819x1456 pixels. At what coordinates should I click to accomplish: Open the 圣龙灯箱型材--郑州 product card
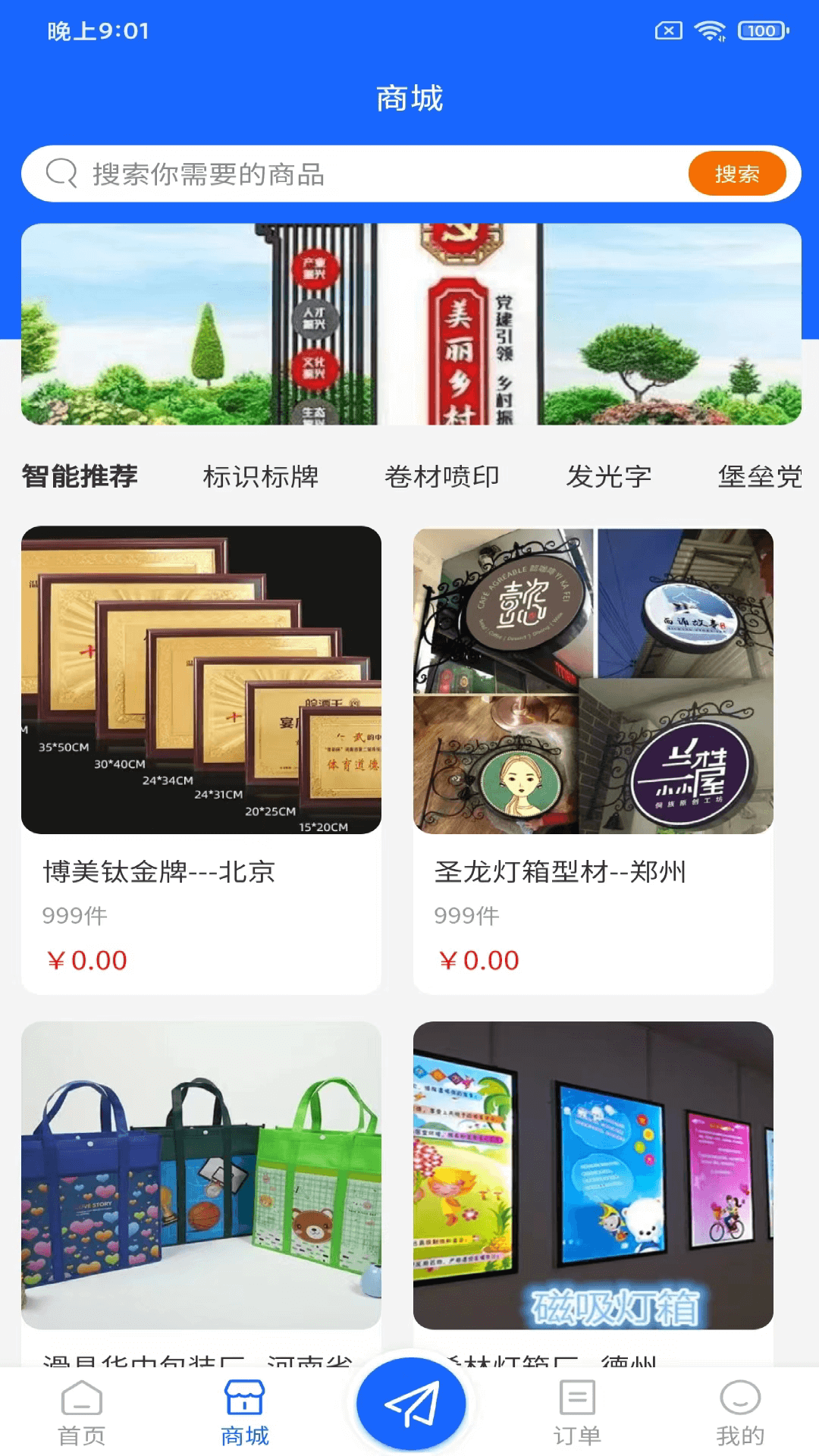click(593, 758)
